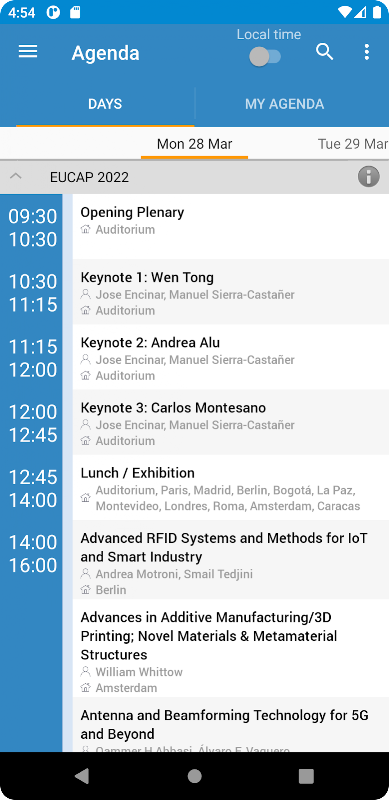Open the Opening Plenary session

coord(231,226)
